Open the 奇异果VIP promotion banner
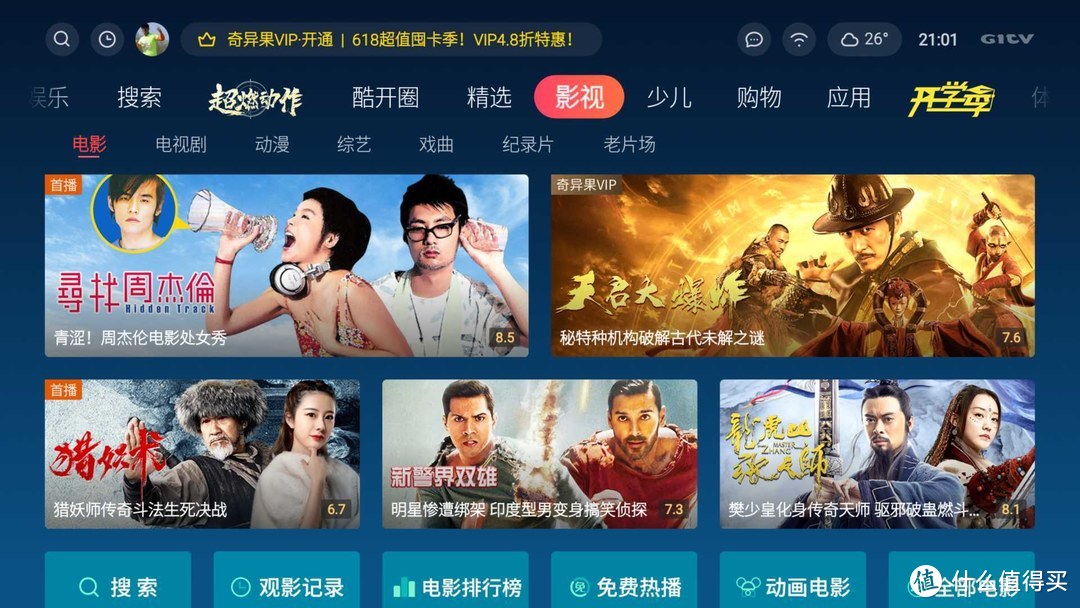 coord(391,40)
